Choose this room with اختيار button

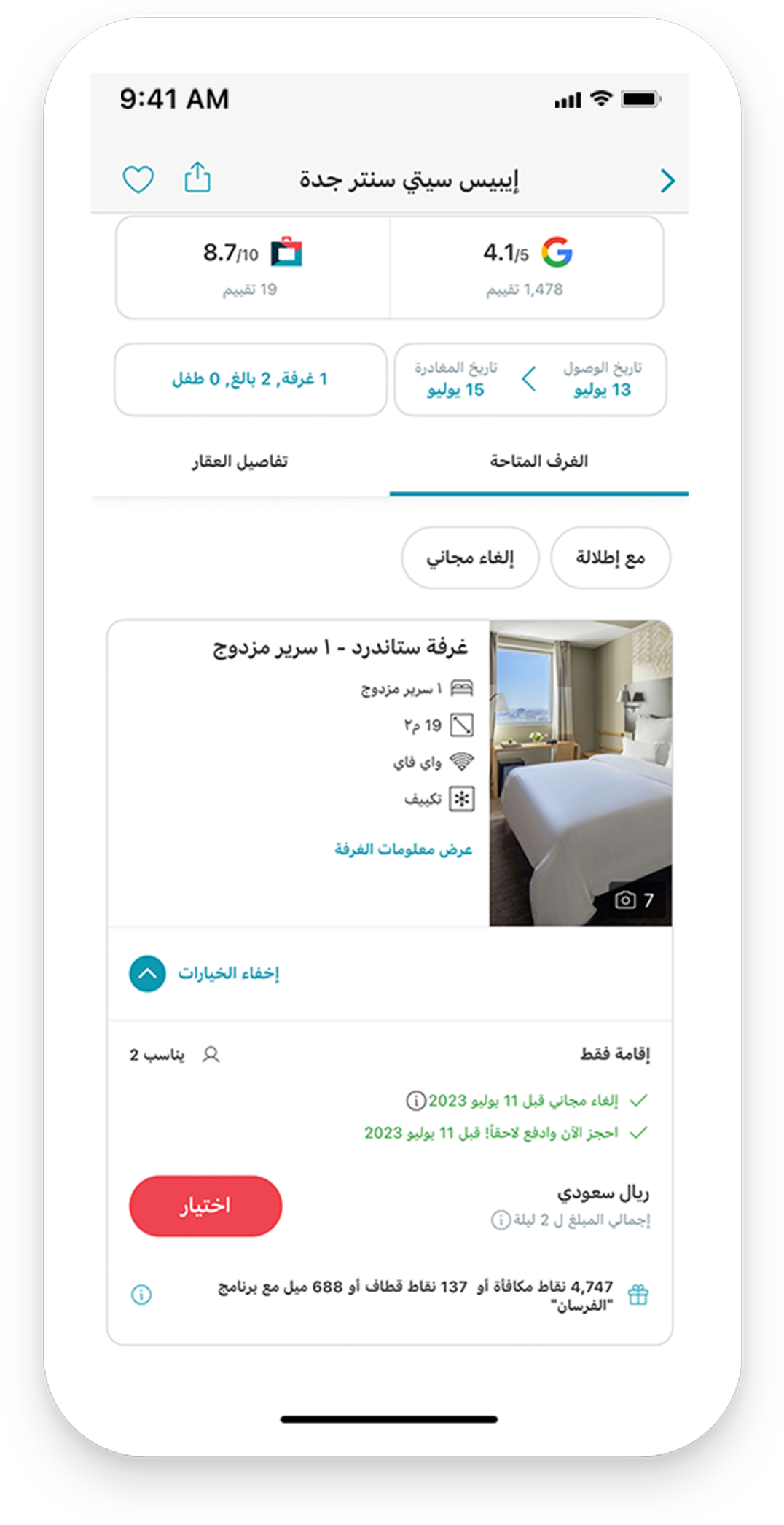(x=205, y=1206)
